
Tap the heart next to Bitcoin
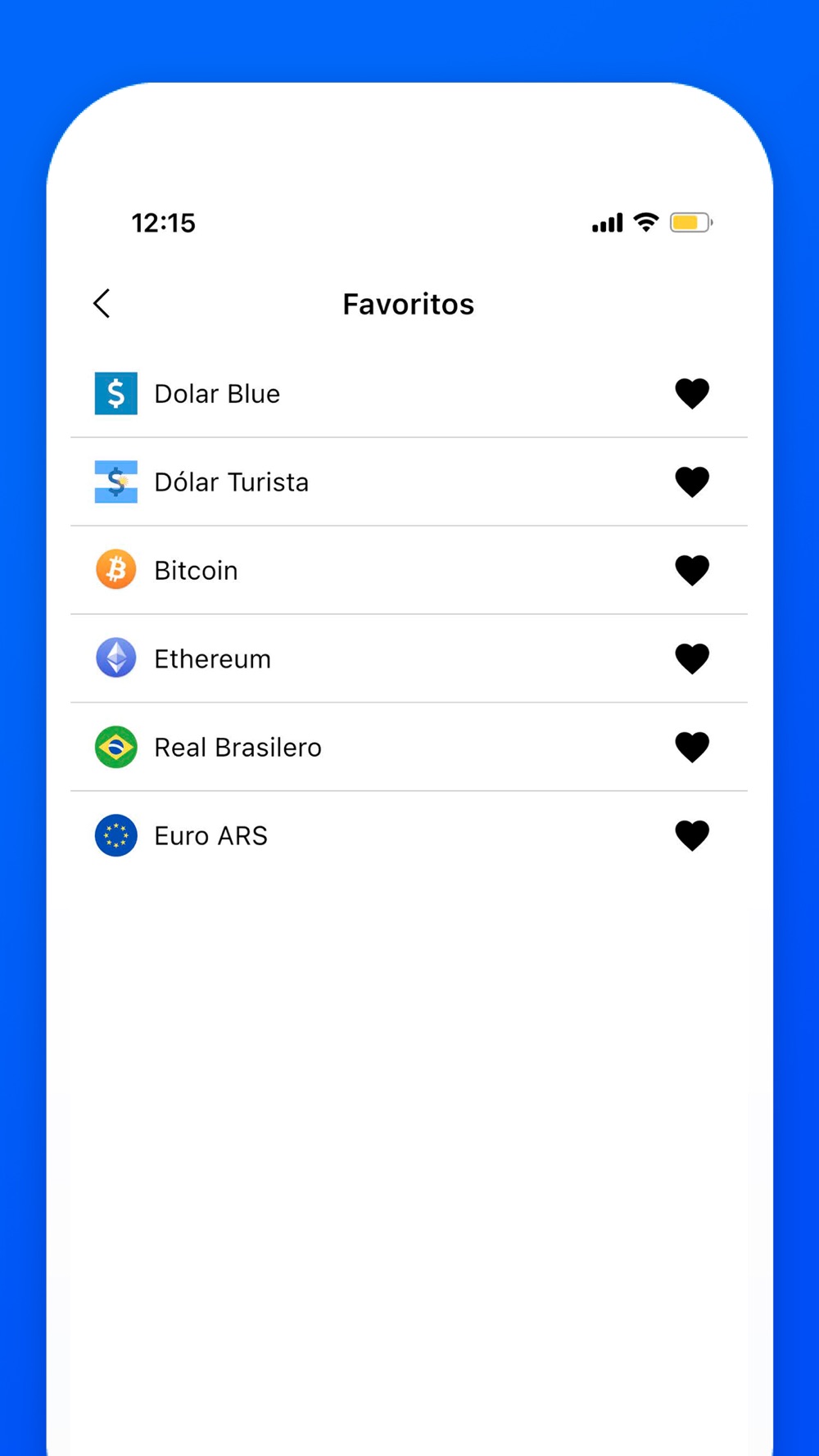pos(692,571)
